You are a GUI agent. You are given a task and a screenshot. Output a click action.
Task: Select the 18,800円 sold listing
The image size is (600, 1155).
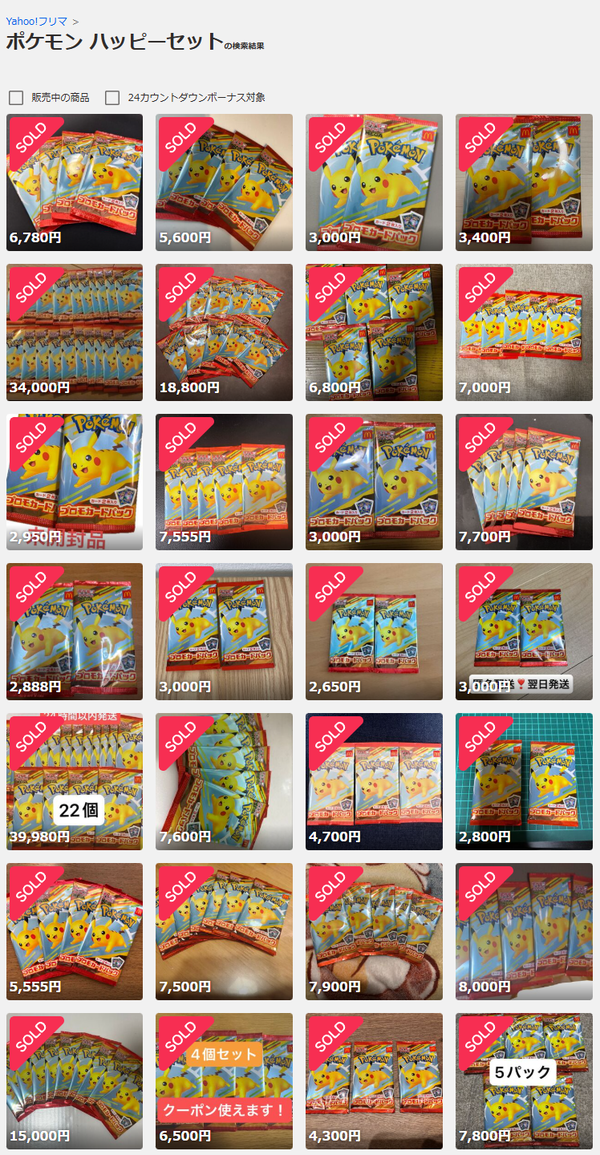click(224, 332)
